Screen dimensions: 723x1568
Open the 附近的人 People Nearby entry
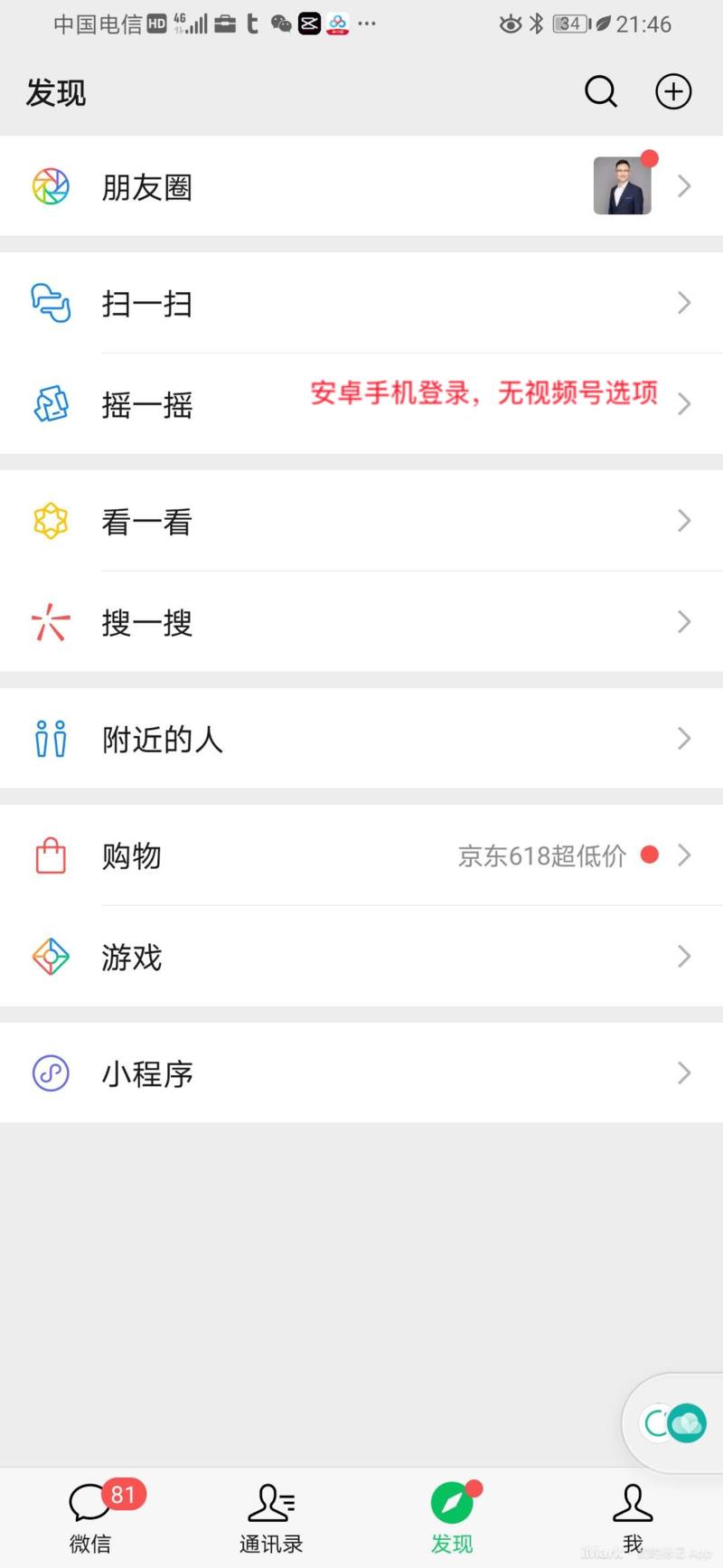point(163,739)
